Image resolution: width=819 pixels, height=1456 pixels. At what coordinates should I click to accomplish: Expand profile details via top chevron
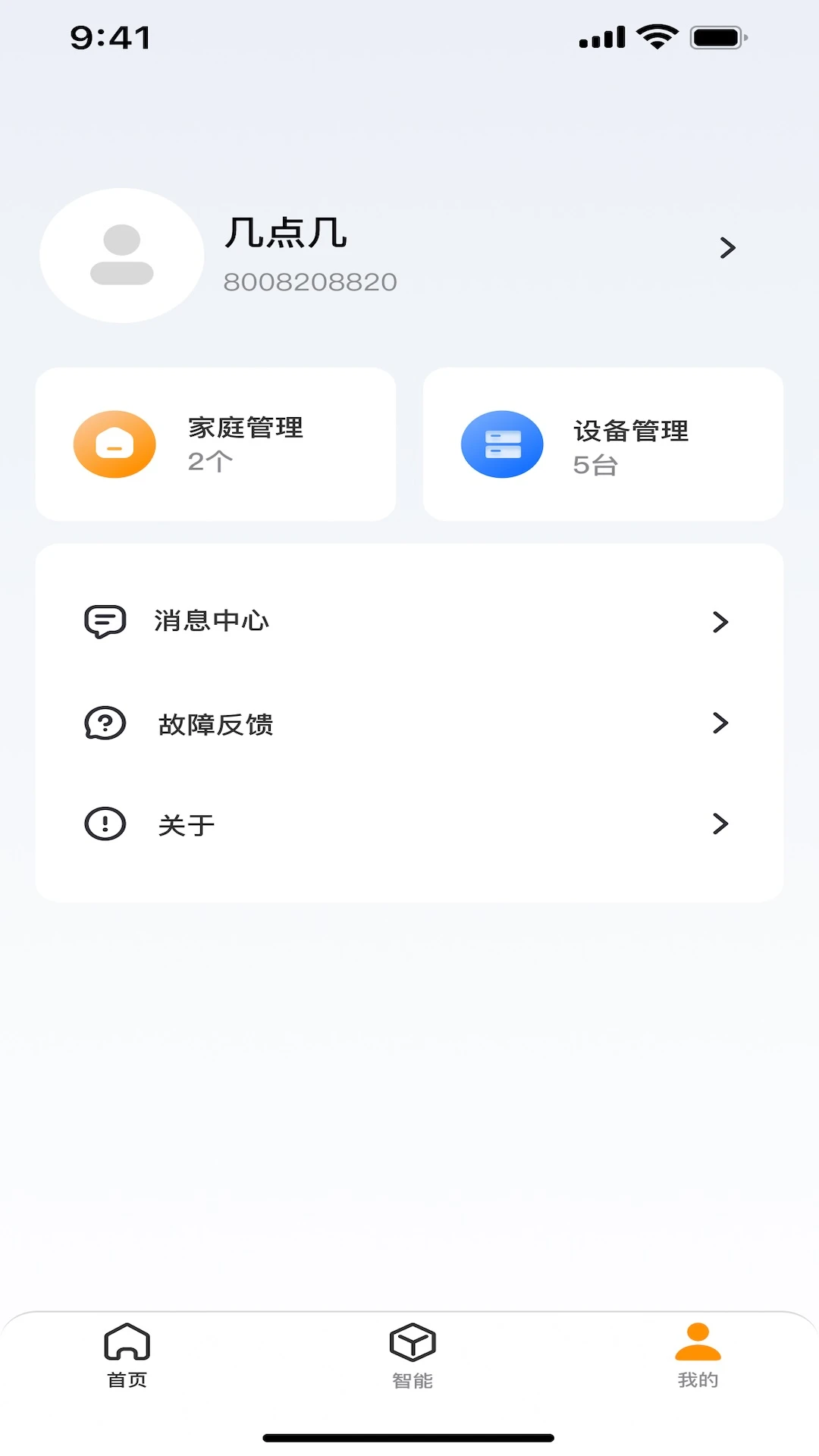pyautogui.click(x=728, y=248)
